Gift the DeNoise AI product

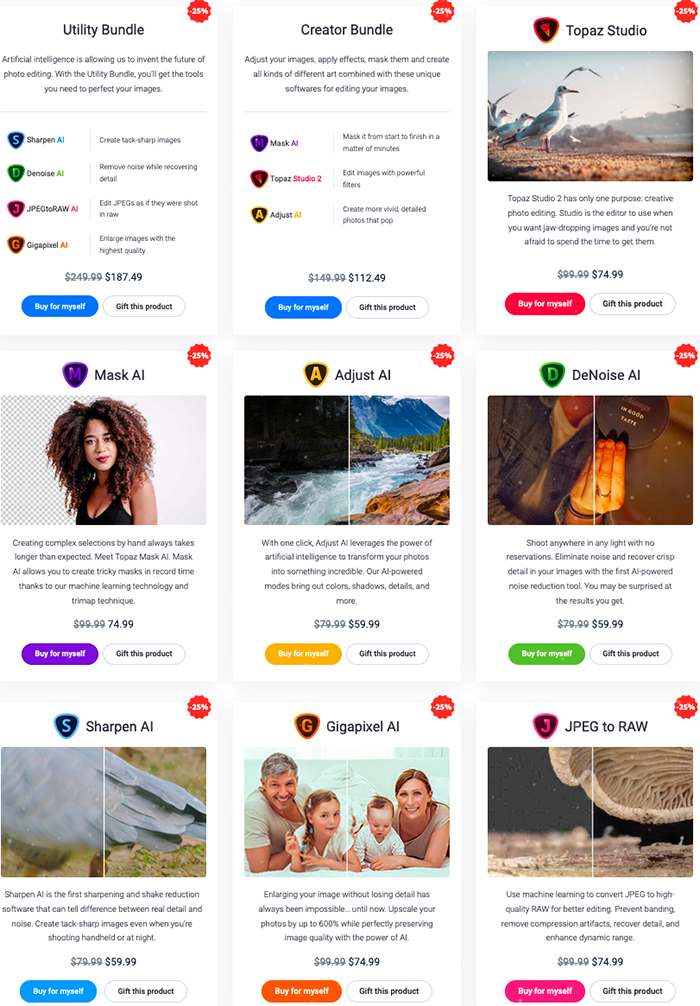(x=631, y=654)
